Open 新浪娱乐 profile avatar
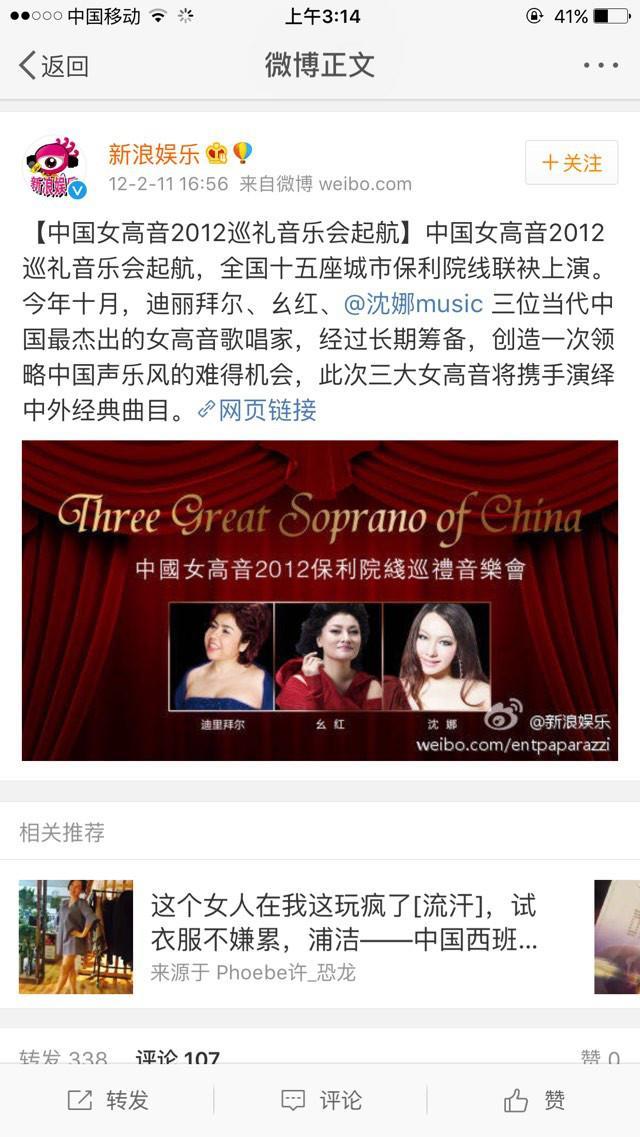The height and width of the screenshot is (1137, 640). coord(54,167)
